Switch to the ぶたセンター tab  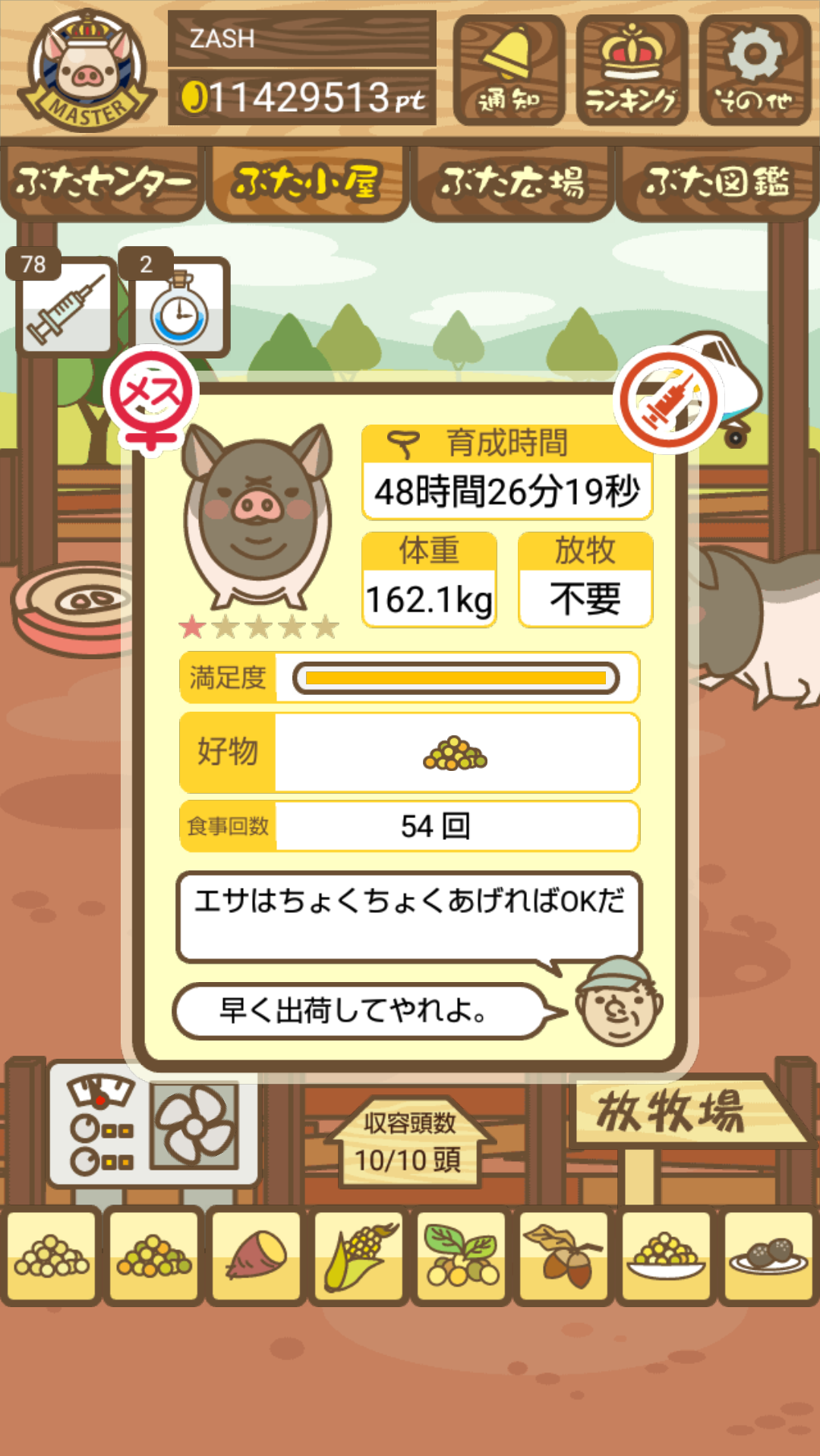coord(102,183)
